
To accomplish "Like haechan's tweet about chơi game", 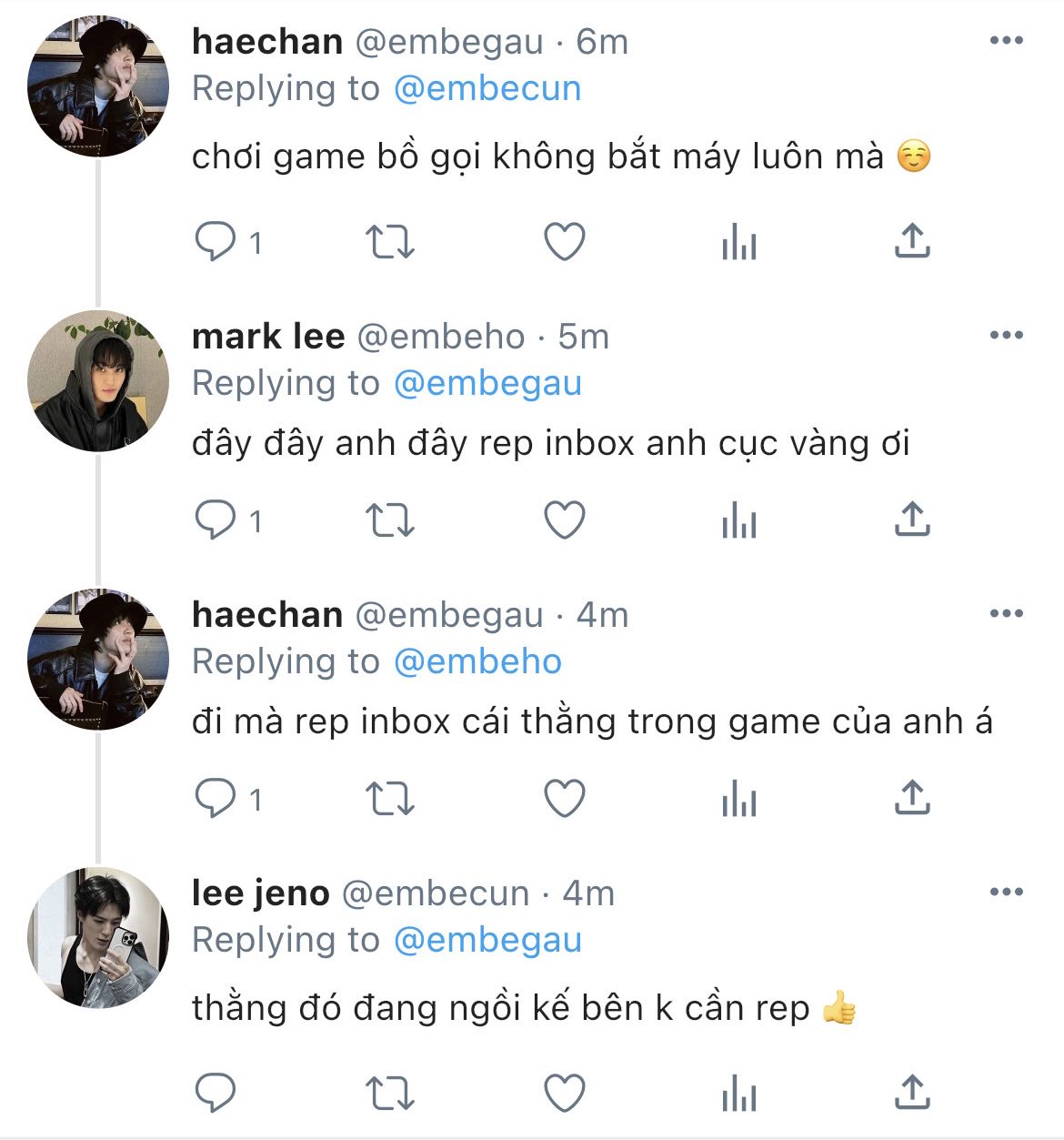I will click(564, 242).
